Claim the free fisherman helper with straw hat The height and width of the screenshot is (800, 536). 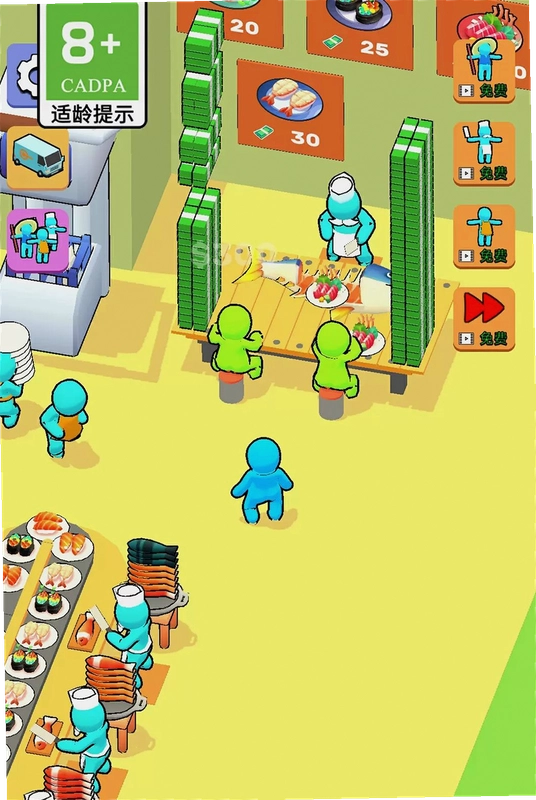pos(484,70)
